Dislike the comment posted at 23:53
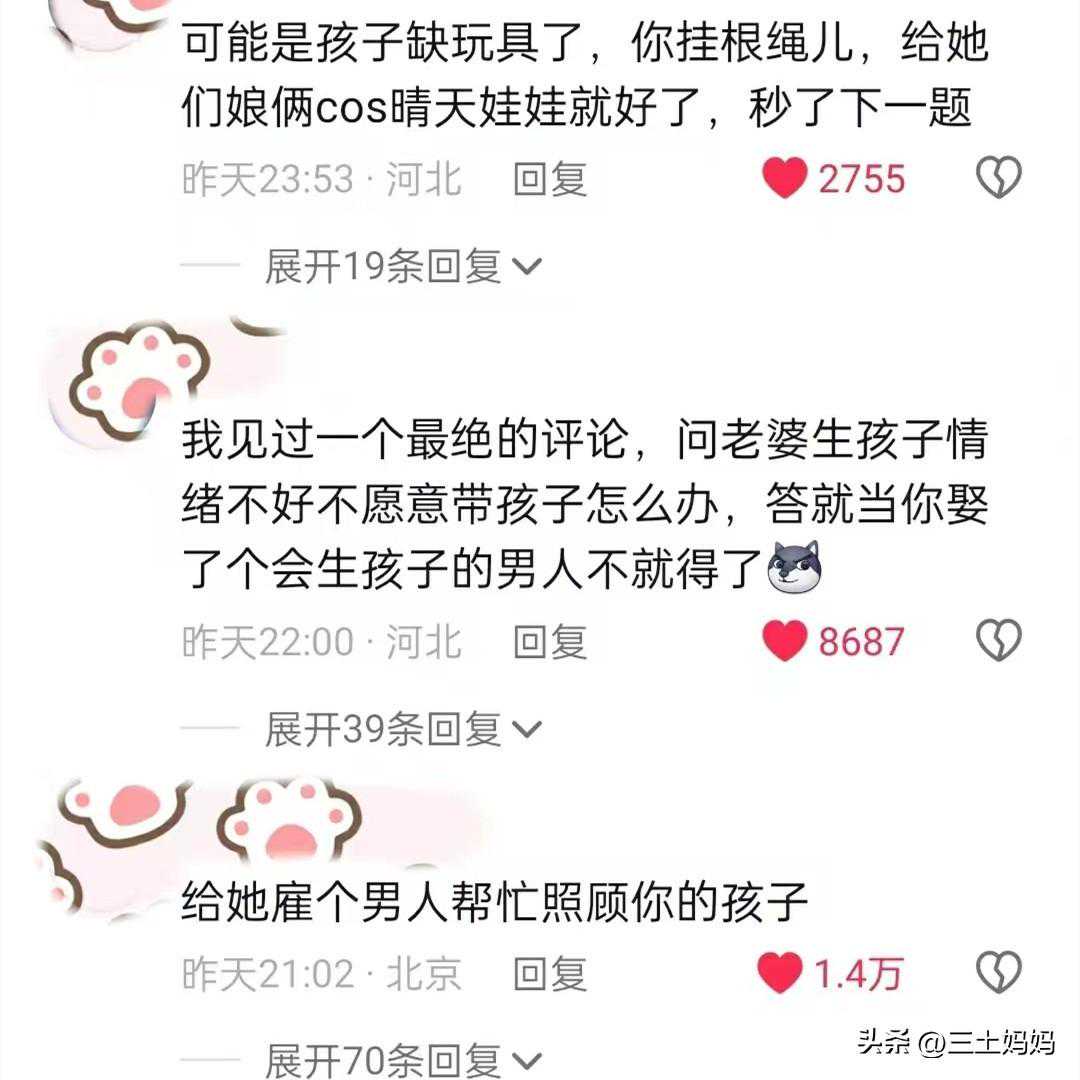This screenshot has width=1080, height=1080. (x=997, y=179)
